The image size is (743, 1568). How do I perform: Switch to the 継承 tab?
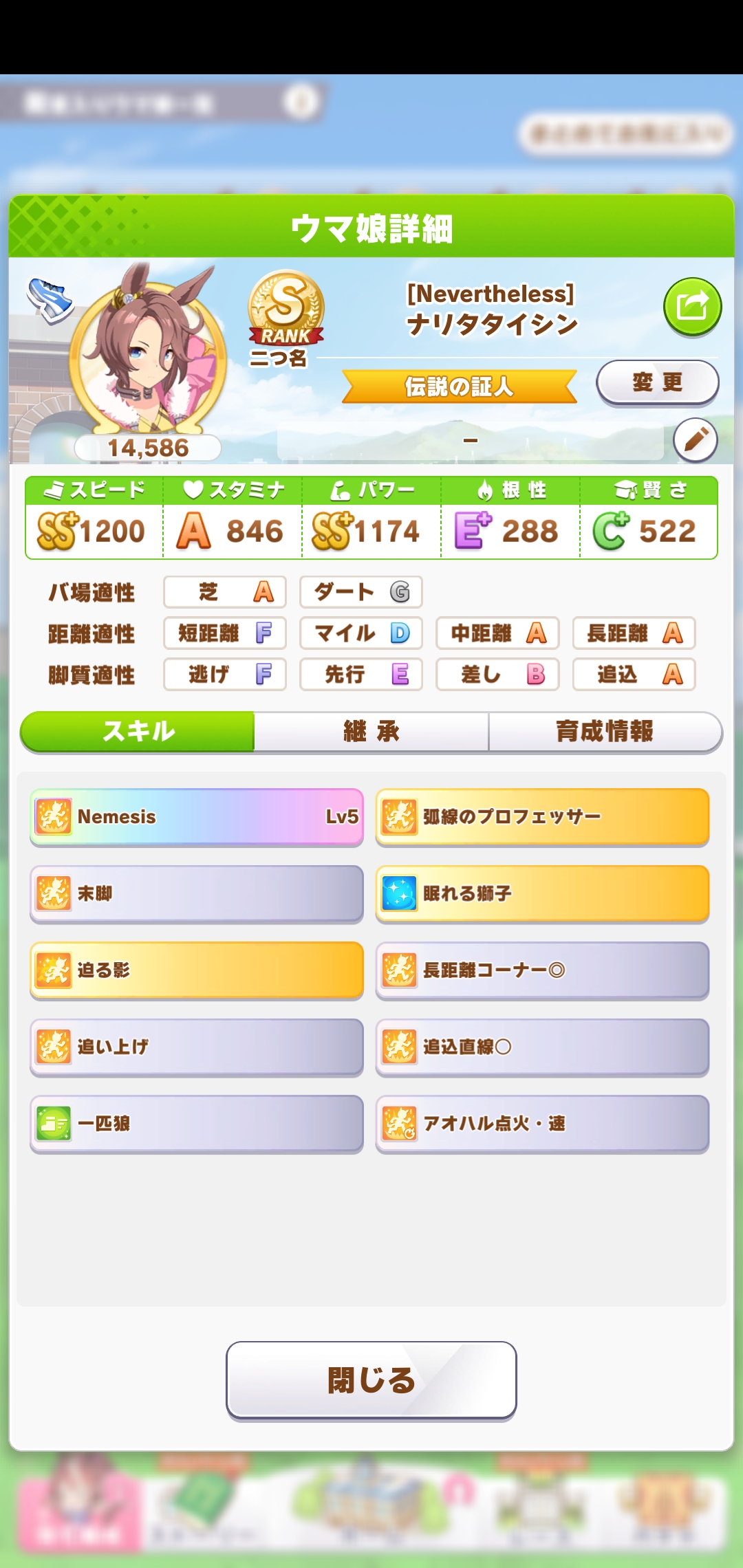(x=371, y=731)
